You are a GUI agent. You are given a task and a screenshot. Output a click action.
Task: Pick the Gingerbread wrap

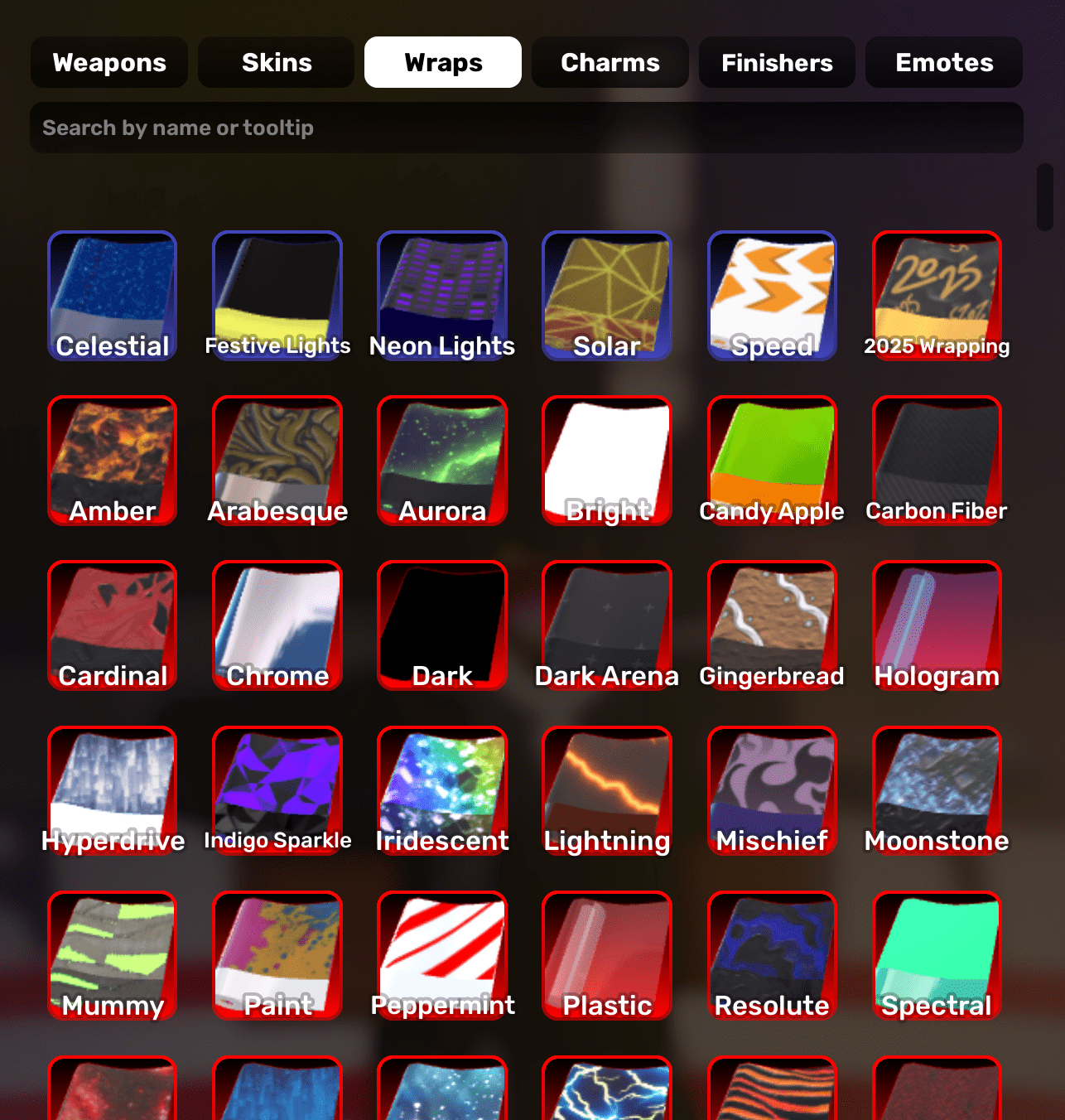pyautogui.click(x=772, y=625)
